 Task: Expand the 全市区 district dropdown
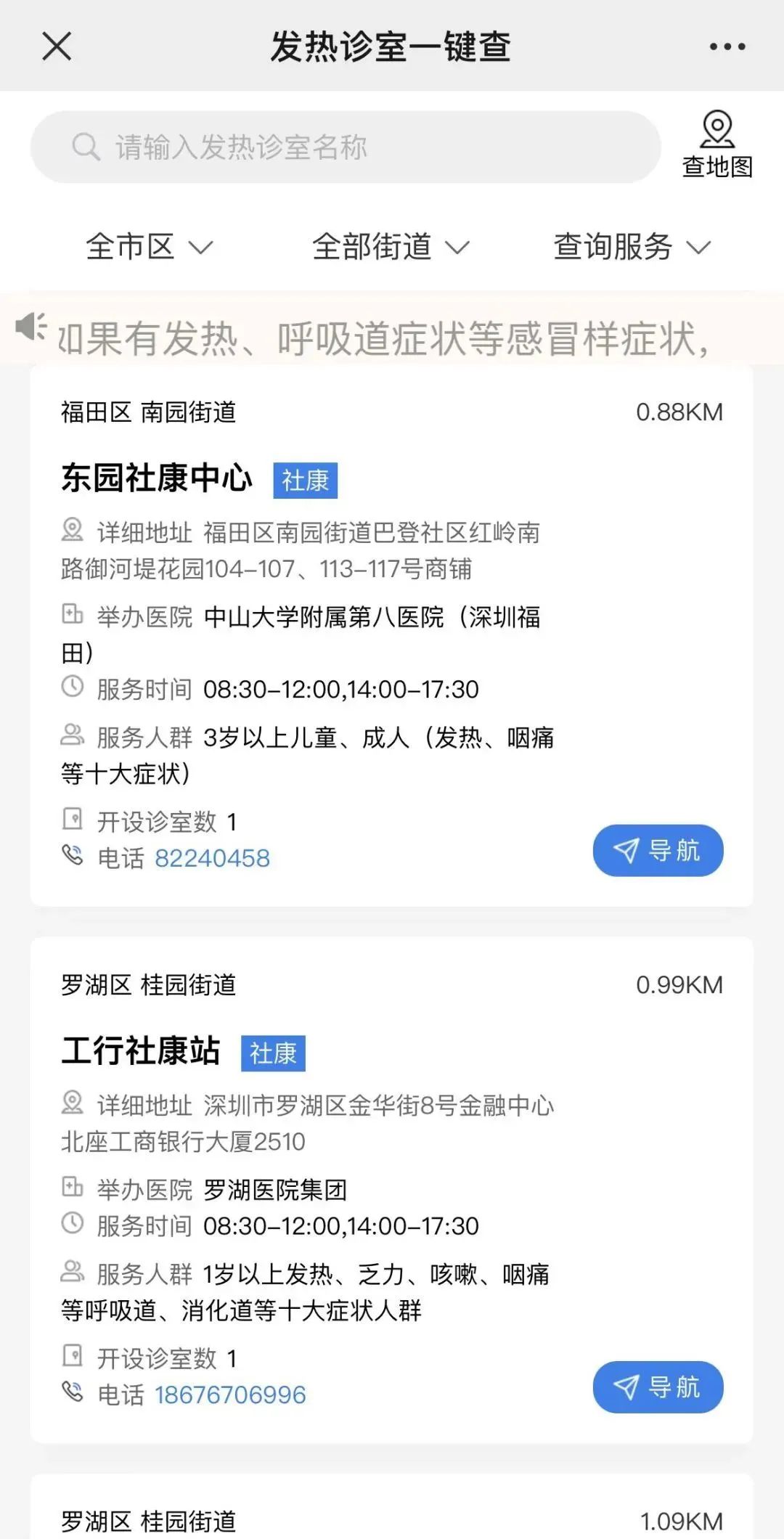tap(149, 247)
